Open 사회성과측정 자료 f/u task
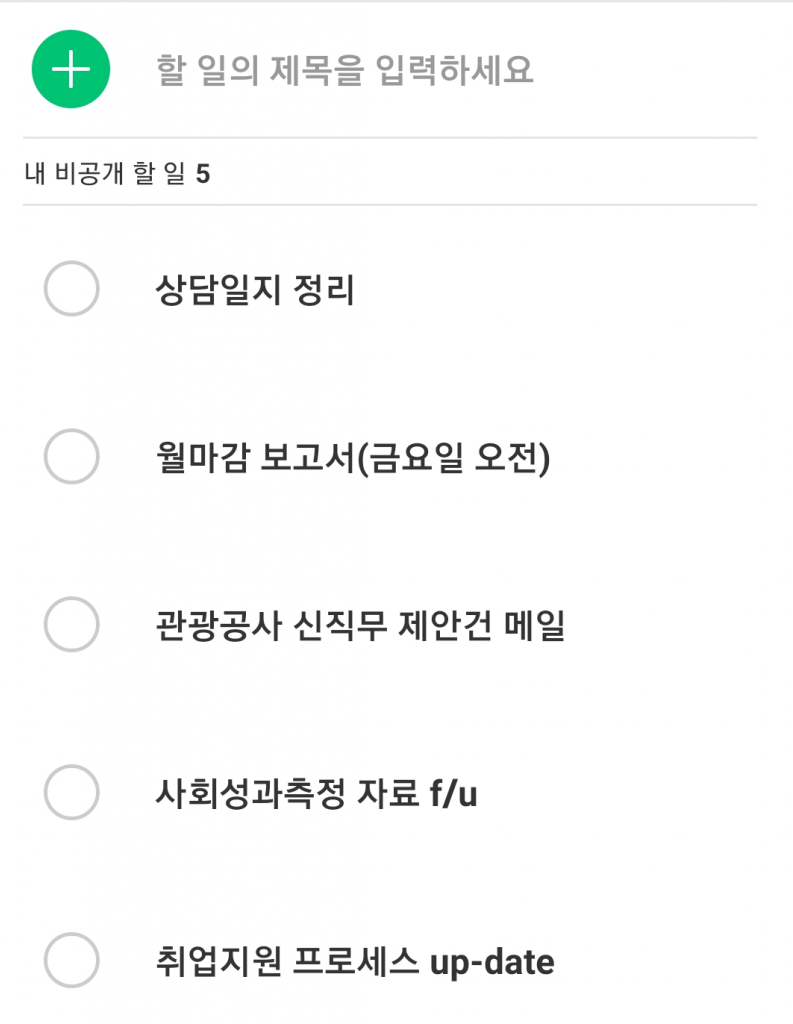The image size is (793, 1024). [x=316, y=794]
